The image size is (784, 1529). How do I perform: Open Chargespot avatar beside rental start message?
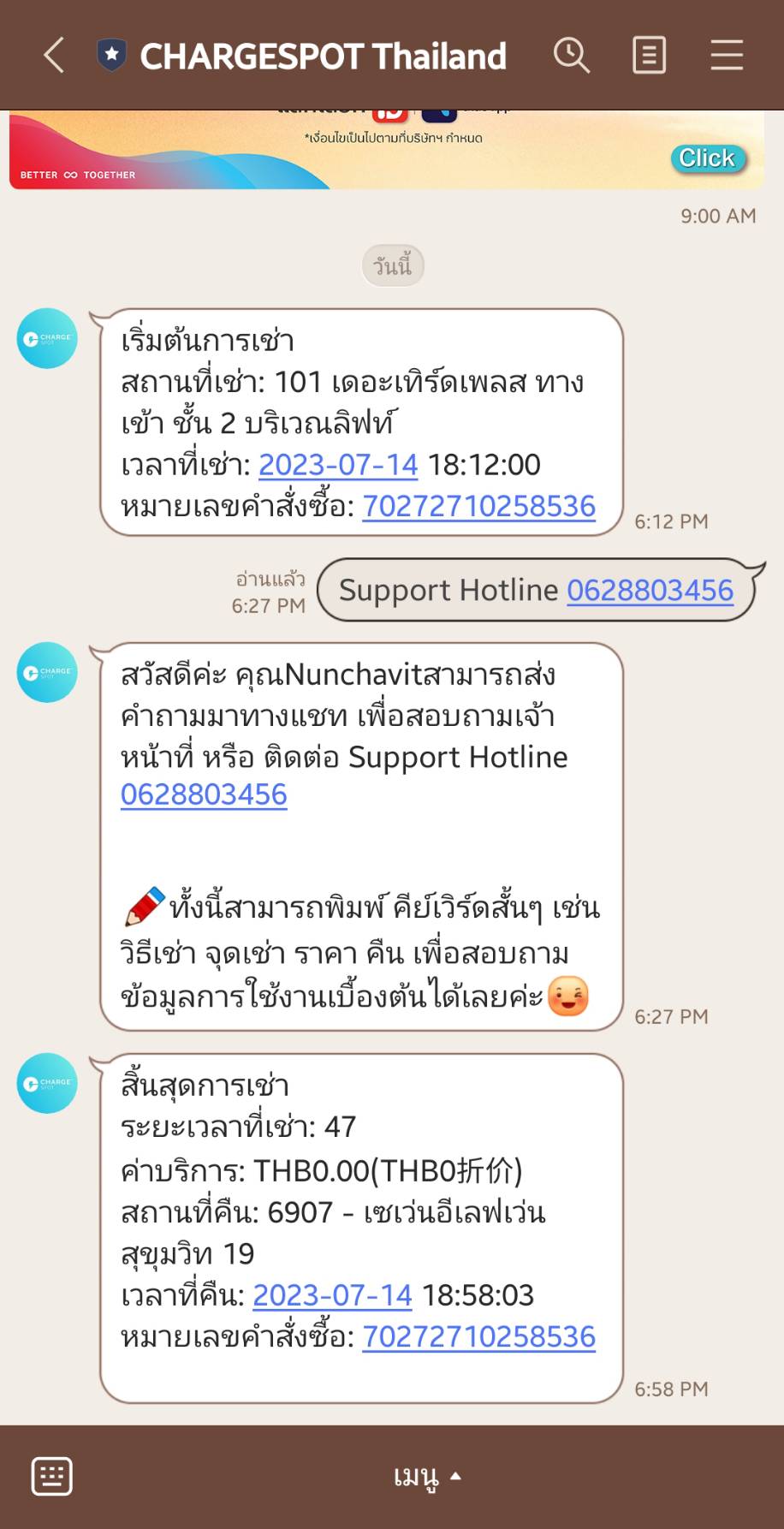tap(47, 338)
